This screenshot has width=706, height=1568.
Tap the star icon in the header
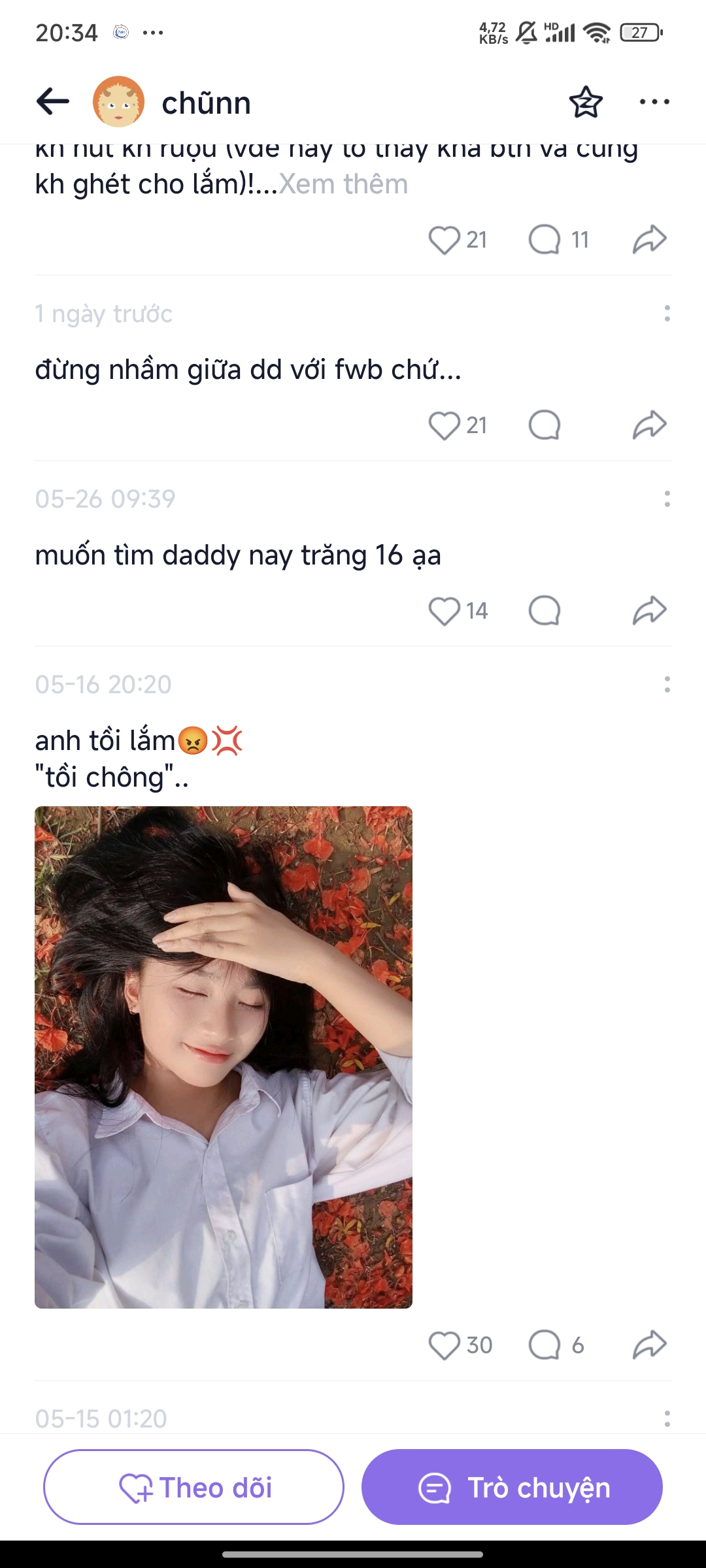(x=585, y=102)
